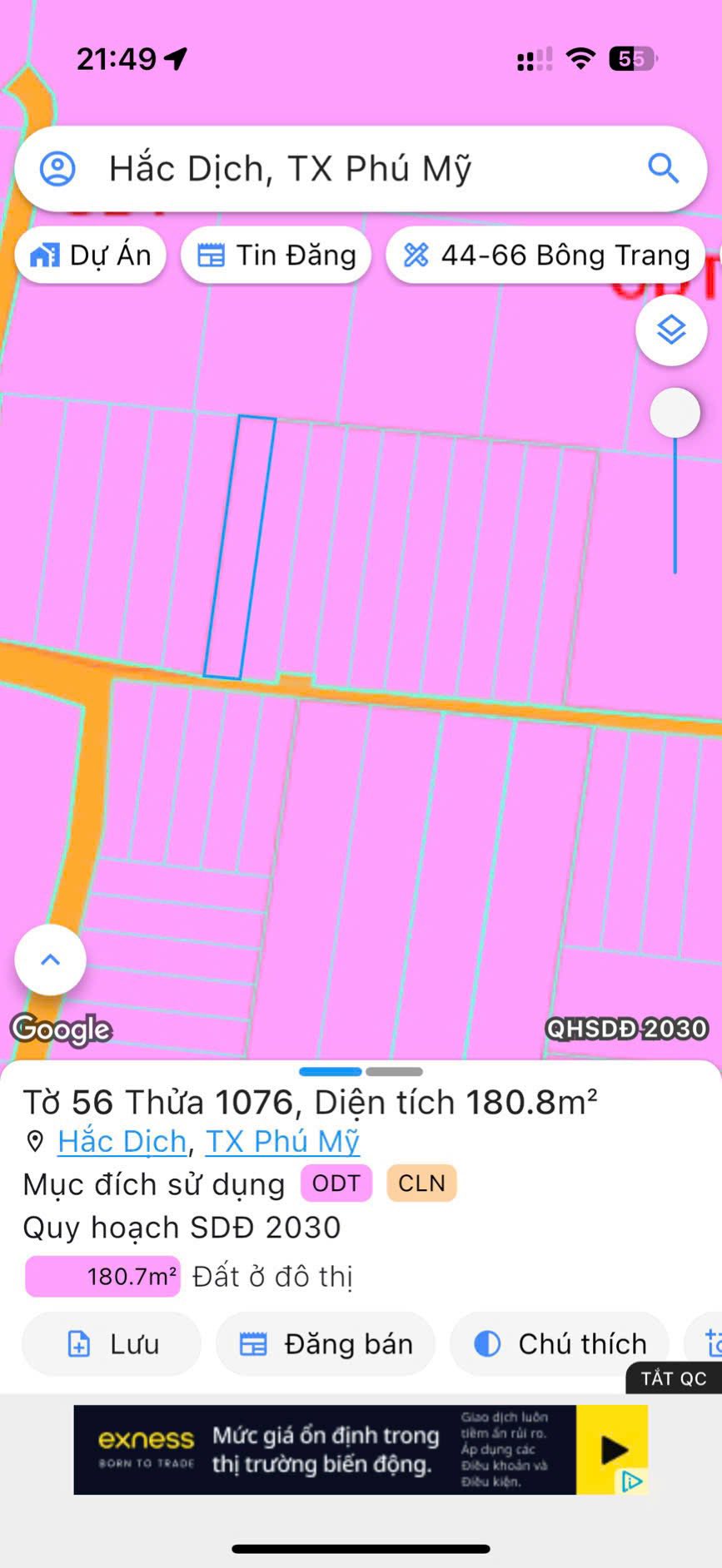Viewport: 722px width, 1568px height.
Task: Toggle the ODT land-use tag
Action: 336,1183
